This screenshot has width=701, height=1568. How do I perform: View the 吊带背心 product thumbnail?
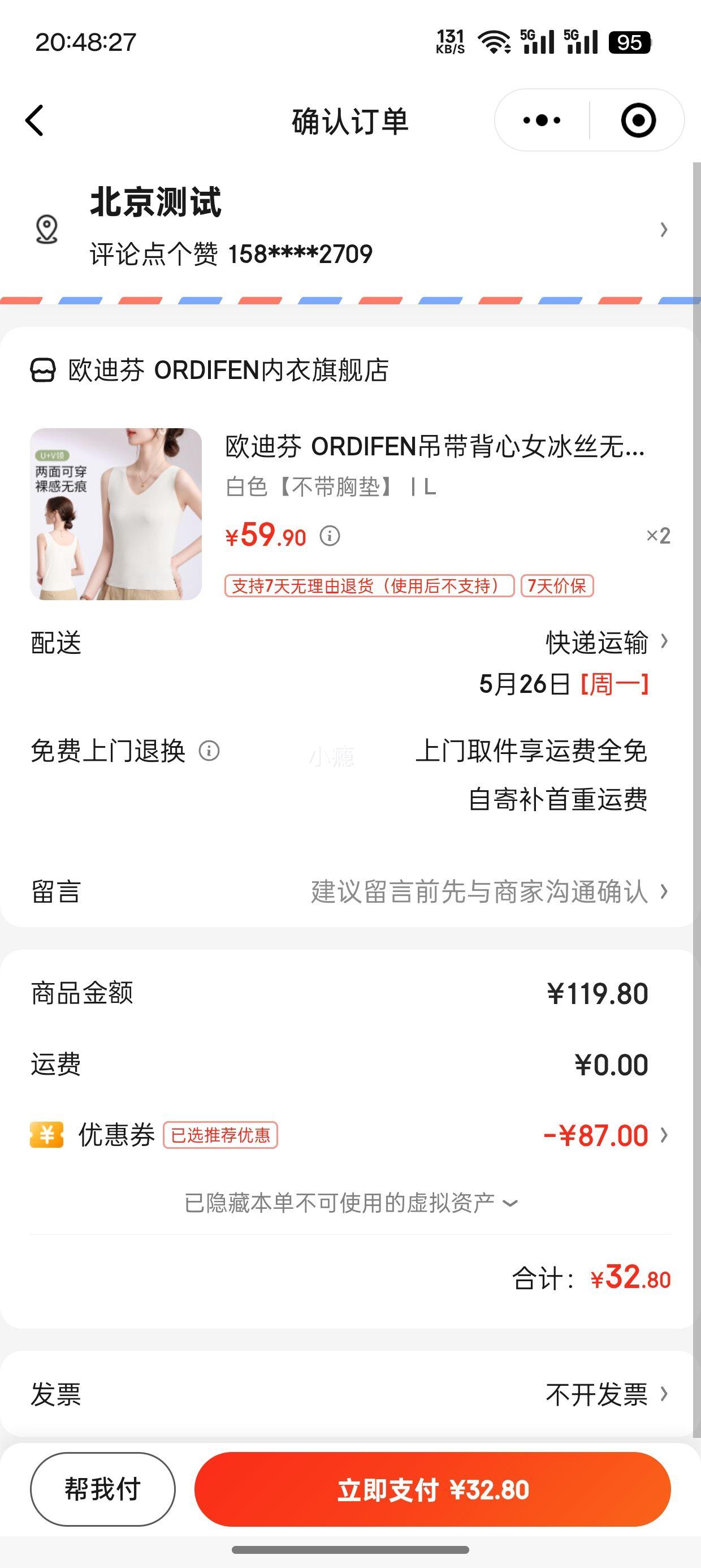116,514
